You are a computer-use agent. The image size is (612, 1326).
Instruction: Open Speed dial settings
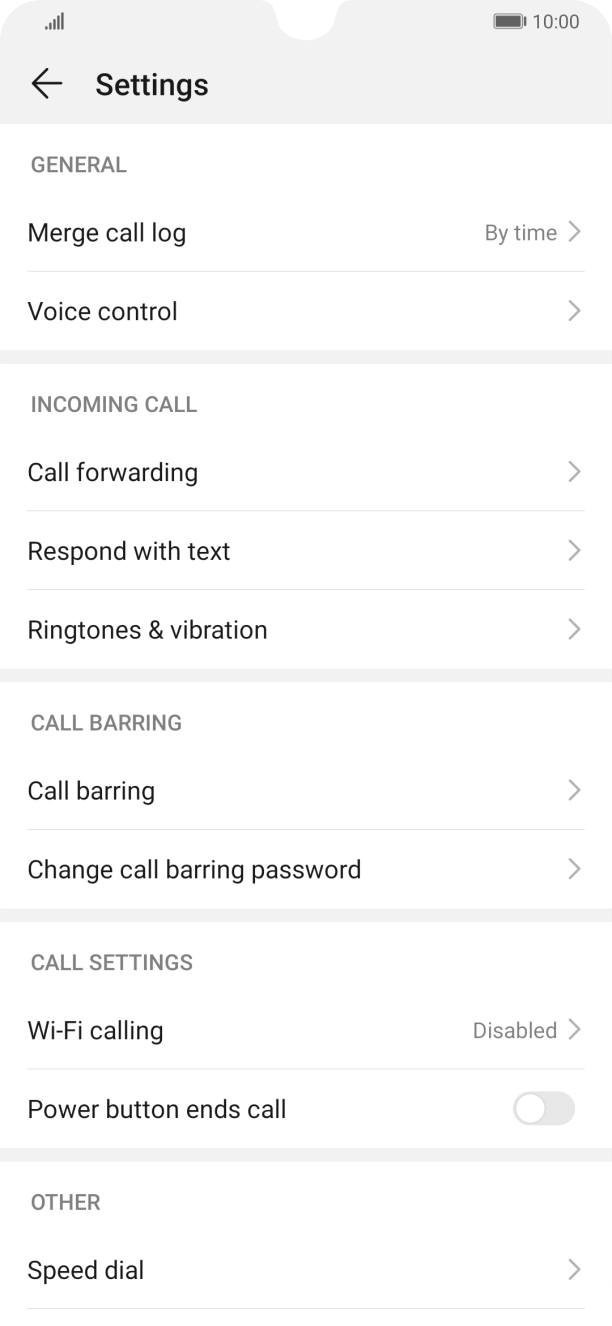pos(305,1270)
